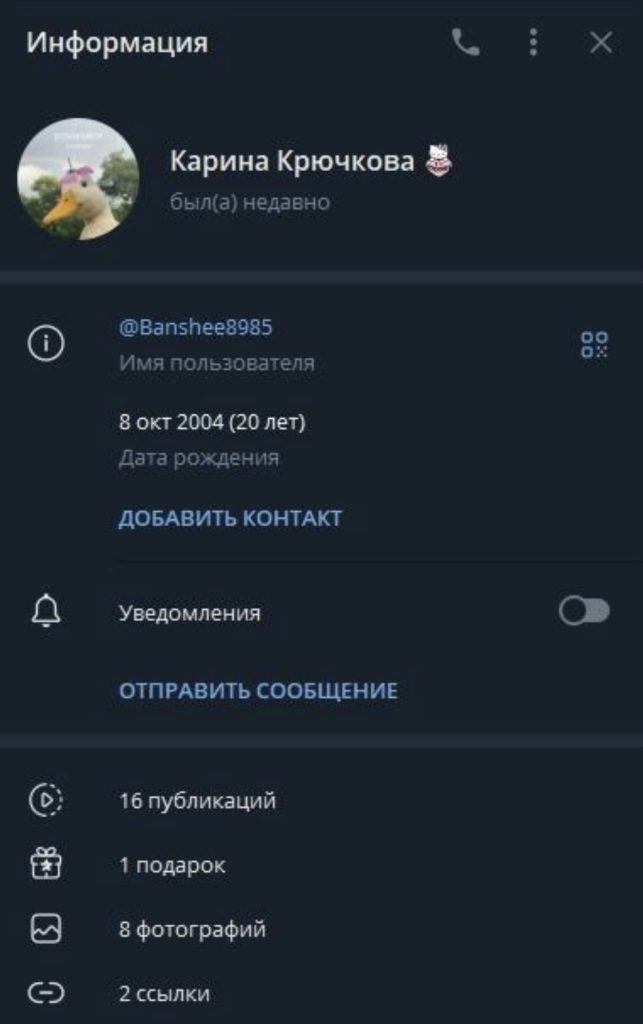Call Карина Крючкова via phone icon
The width and height of the screenshot is (643, 1024).
pos(465,42)
